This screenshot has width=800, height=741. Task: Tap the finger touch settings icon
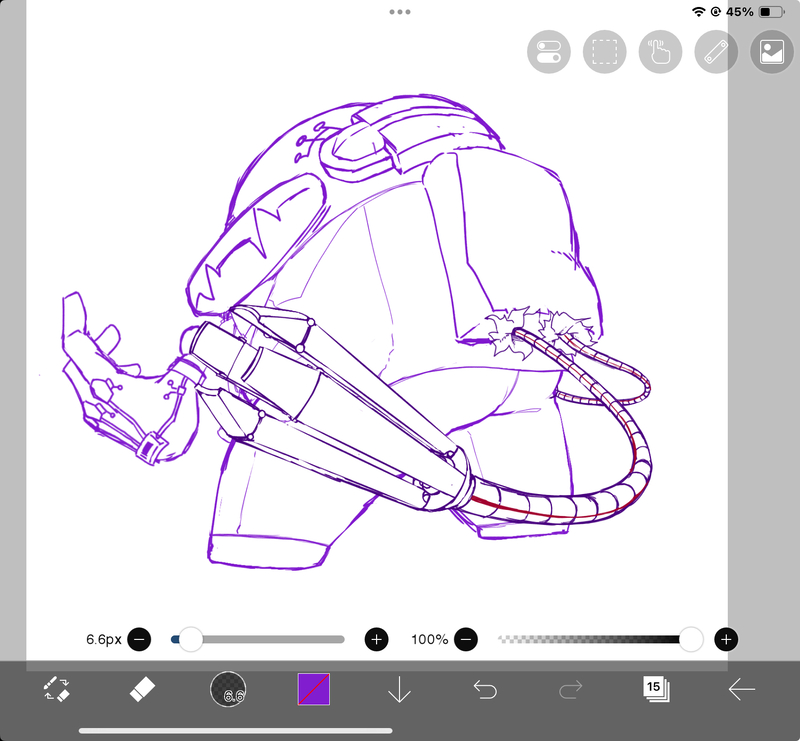pyautogui.click(x=661, y=52)
